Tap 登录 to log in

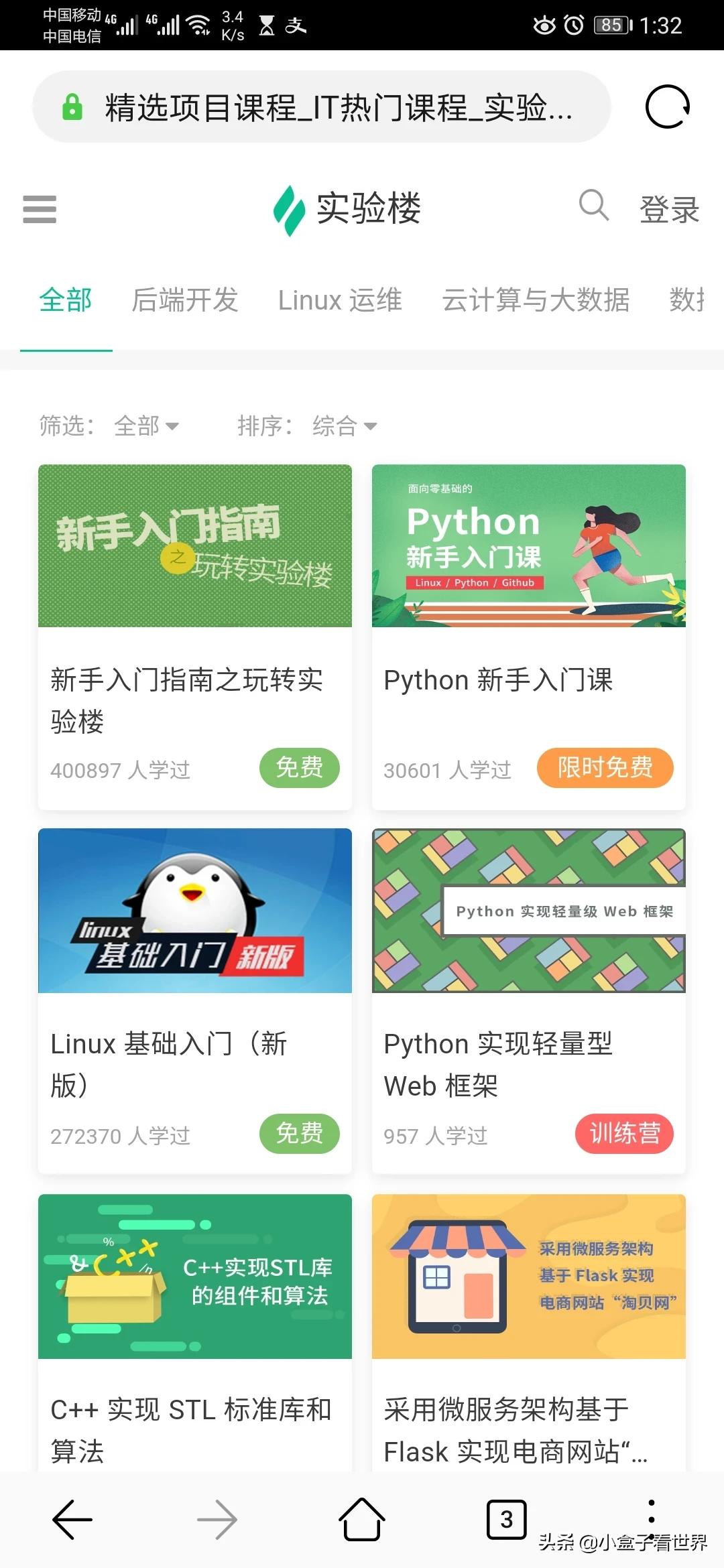pos(669,210)
